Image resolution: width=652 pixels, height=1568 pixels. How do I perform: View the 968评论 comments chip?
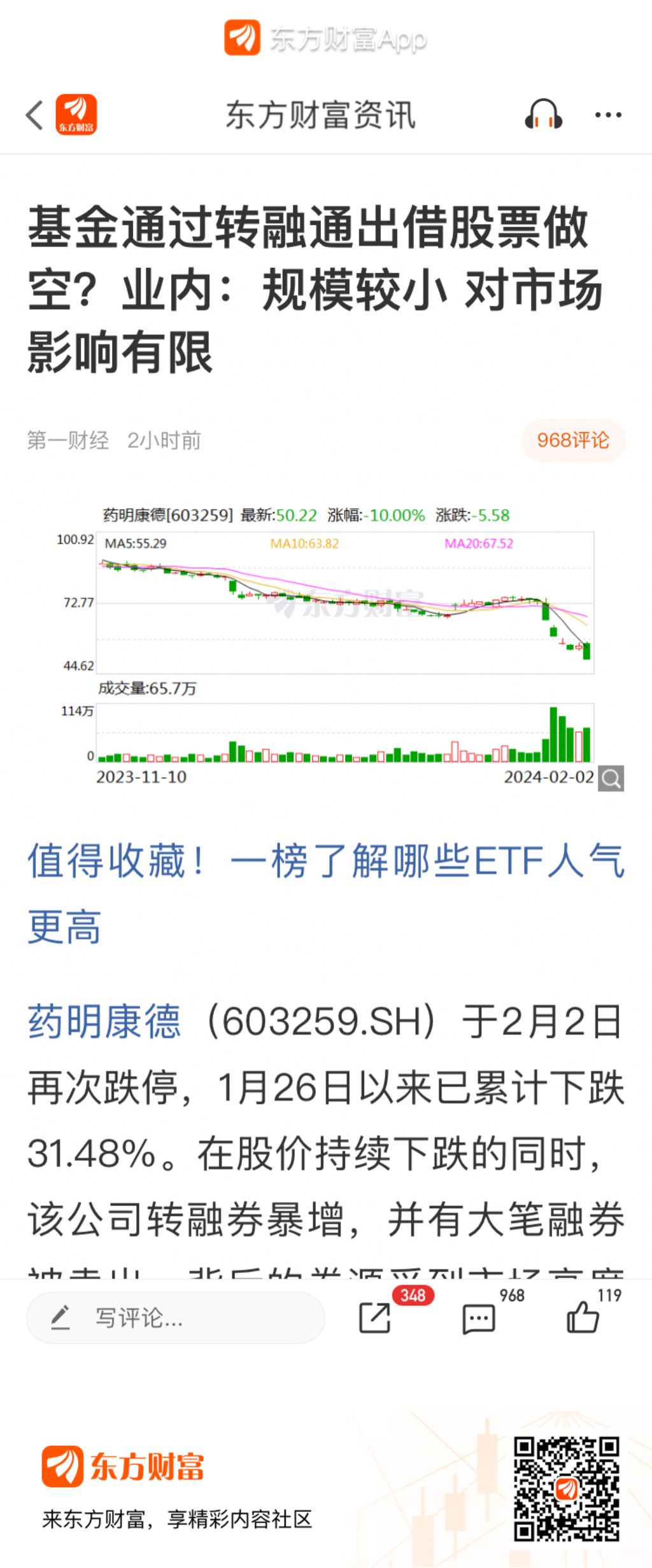coord(573,440)
